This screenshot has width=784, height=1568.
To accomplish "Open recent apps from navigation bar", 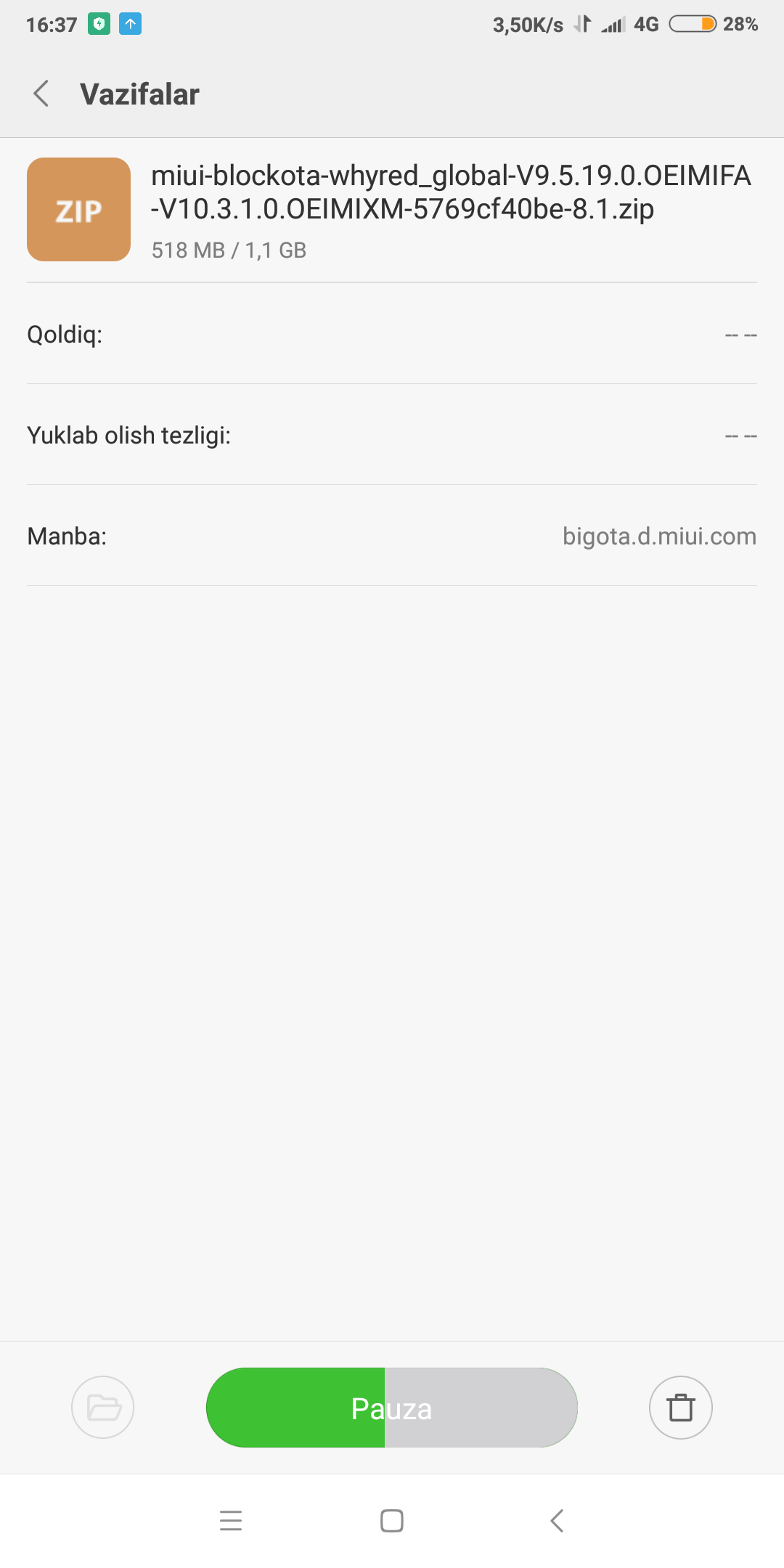I will (x=231, y=1520).
